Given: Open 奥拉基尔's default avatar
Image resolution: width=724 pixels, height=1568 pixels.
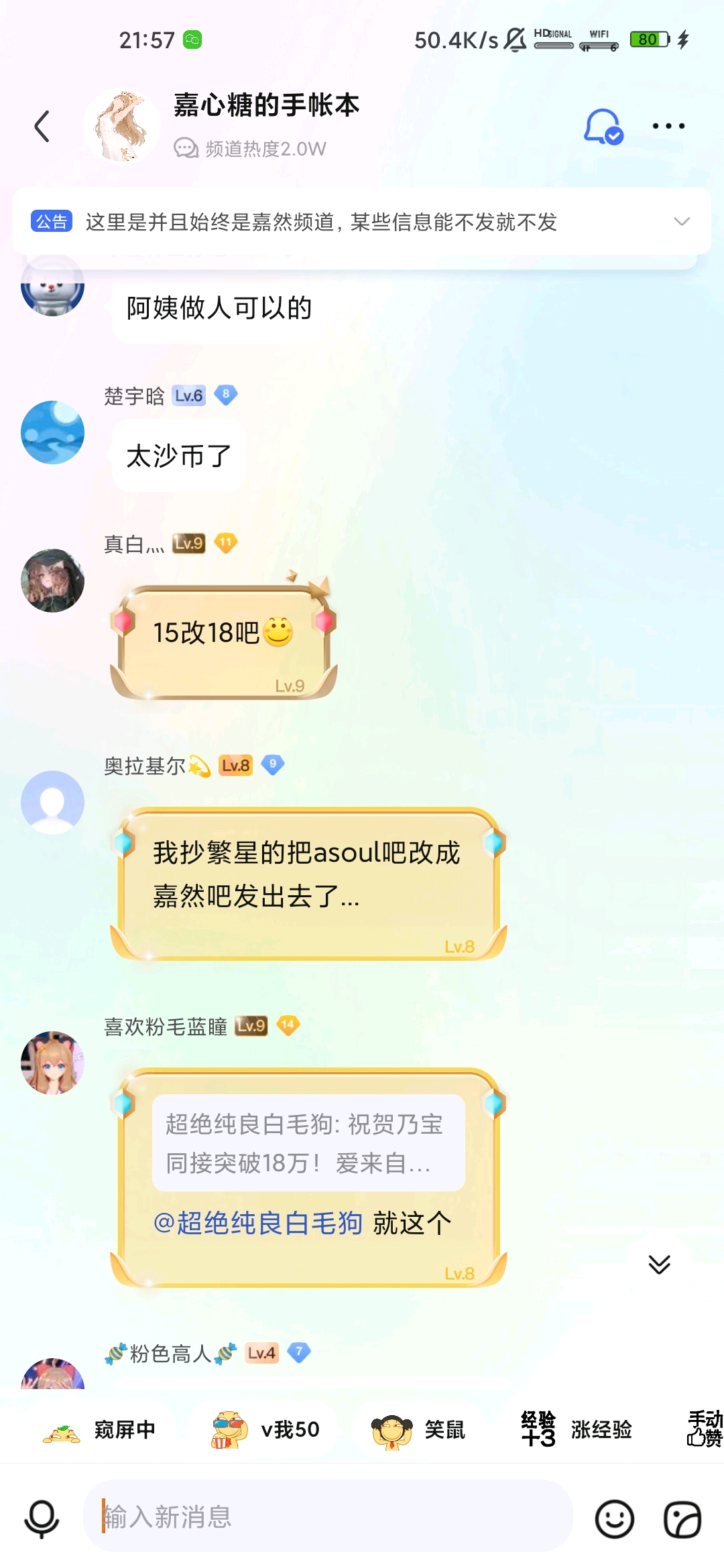Looking at the screenshot, I should point(52,802).
